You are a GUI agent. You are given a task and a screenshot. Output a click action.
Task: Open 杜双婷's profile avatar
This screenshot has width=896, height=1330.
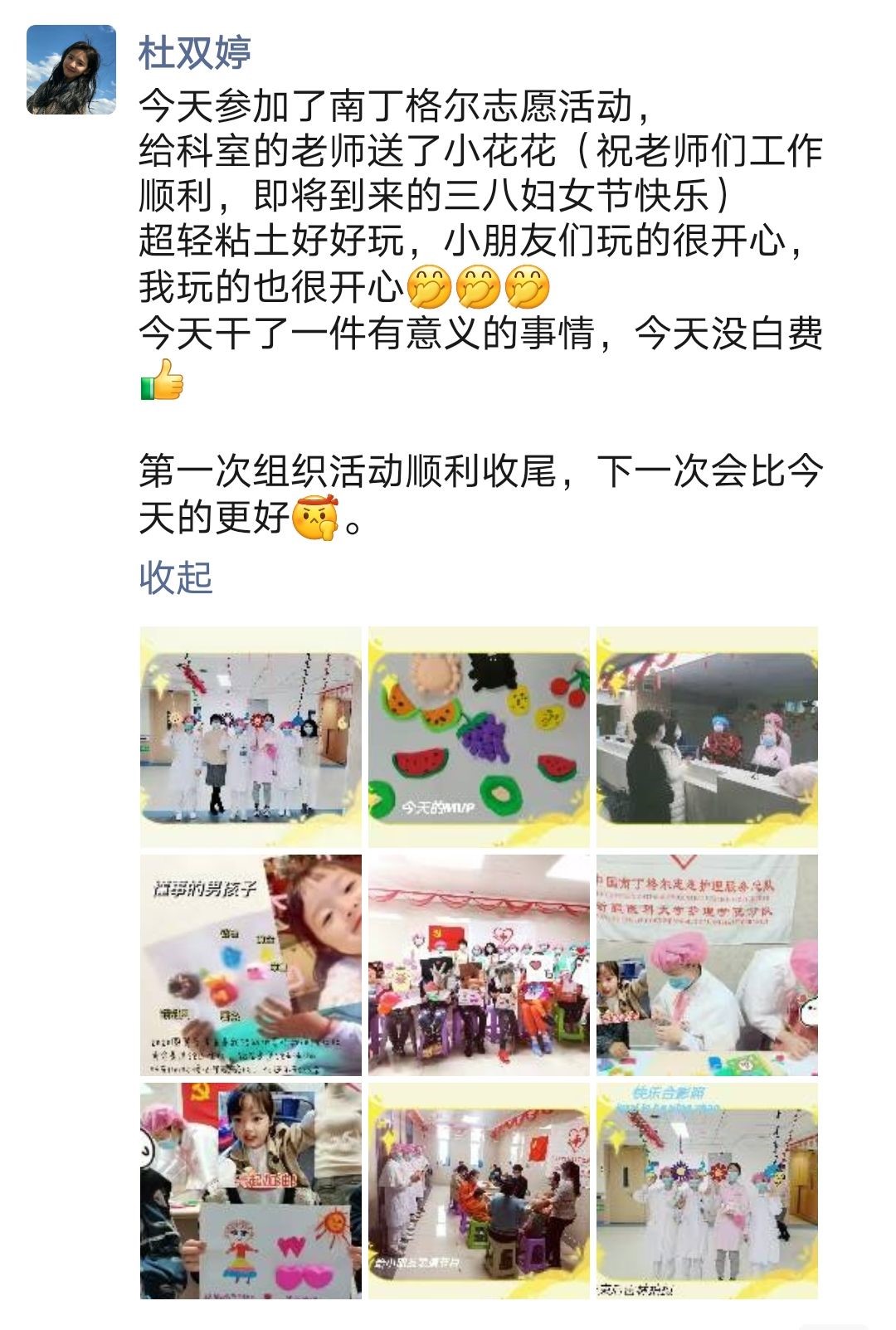click(71, 70)
